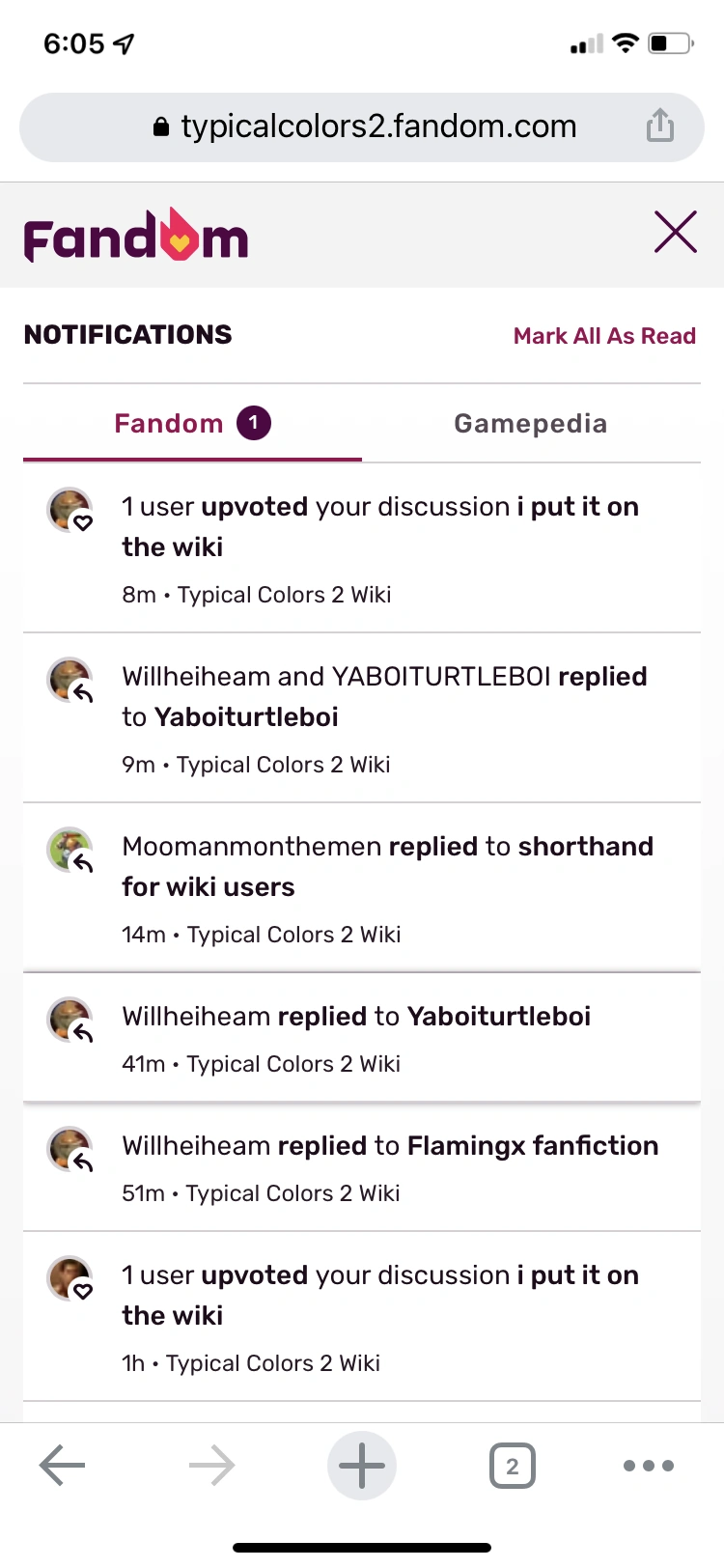Image resolution: width=724 pixels, height=1568 pixels.
Task: Tap Mark All As Read
Action: (604, 336)
